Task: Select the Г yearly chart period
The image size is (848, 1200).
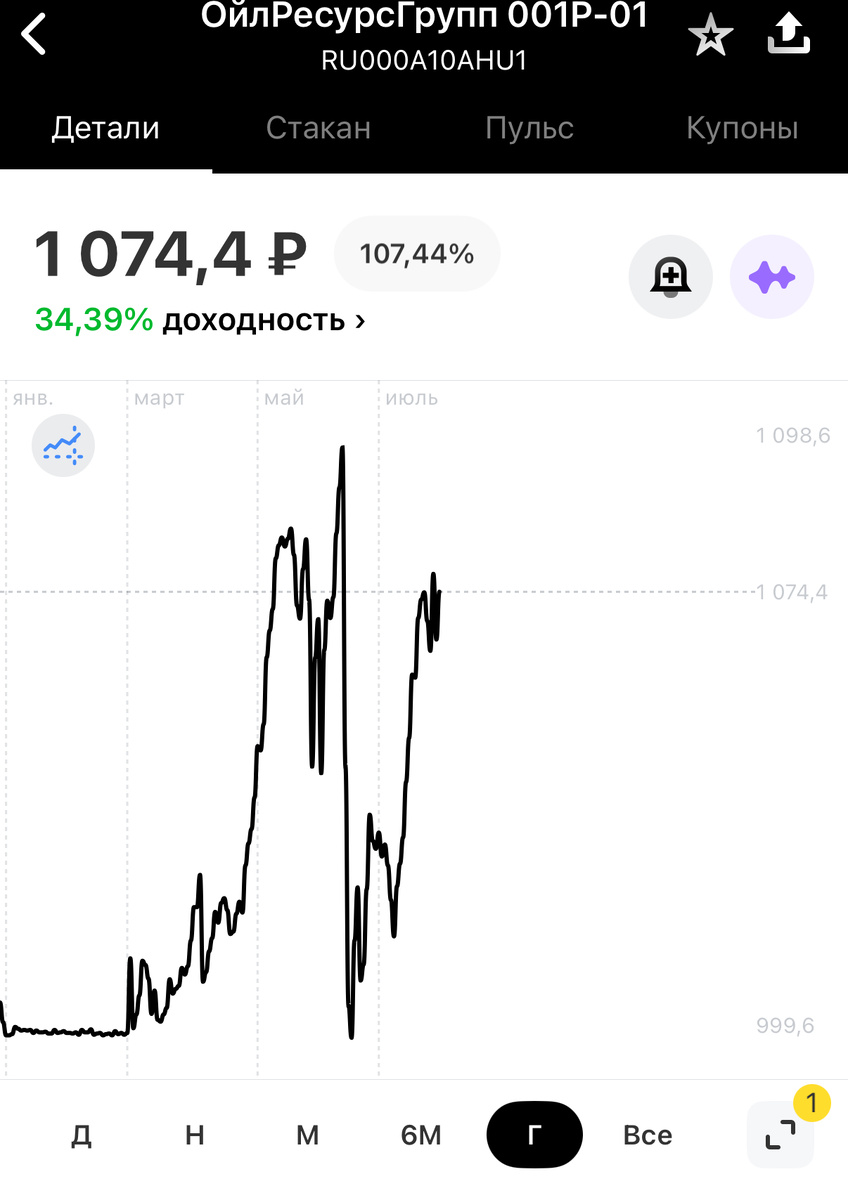Action: pyautogui.click(x=534, y=1135)
